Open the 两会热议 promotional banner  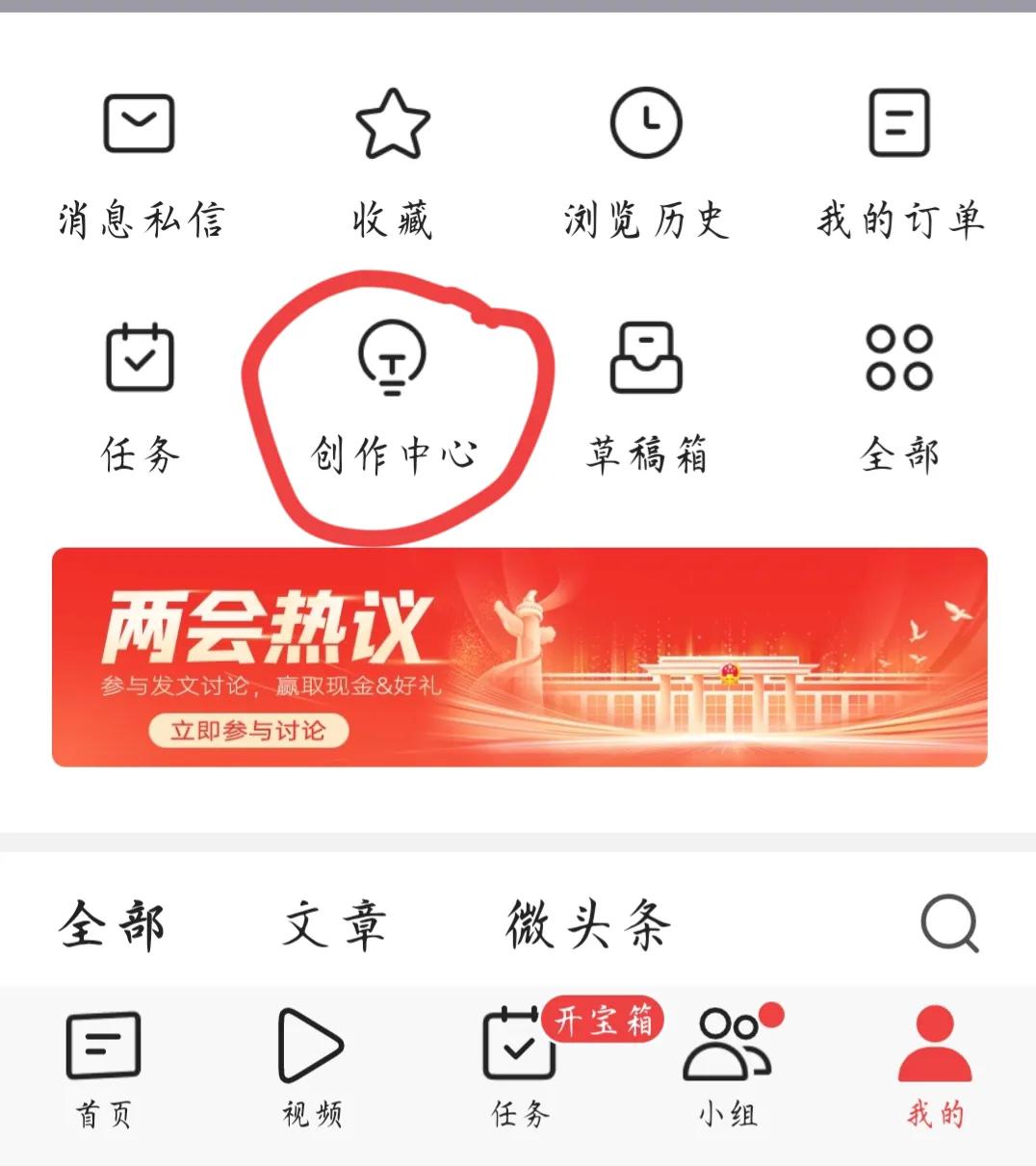point(518,657)
